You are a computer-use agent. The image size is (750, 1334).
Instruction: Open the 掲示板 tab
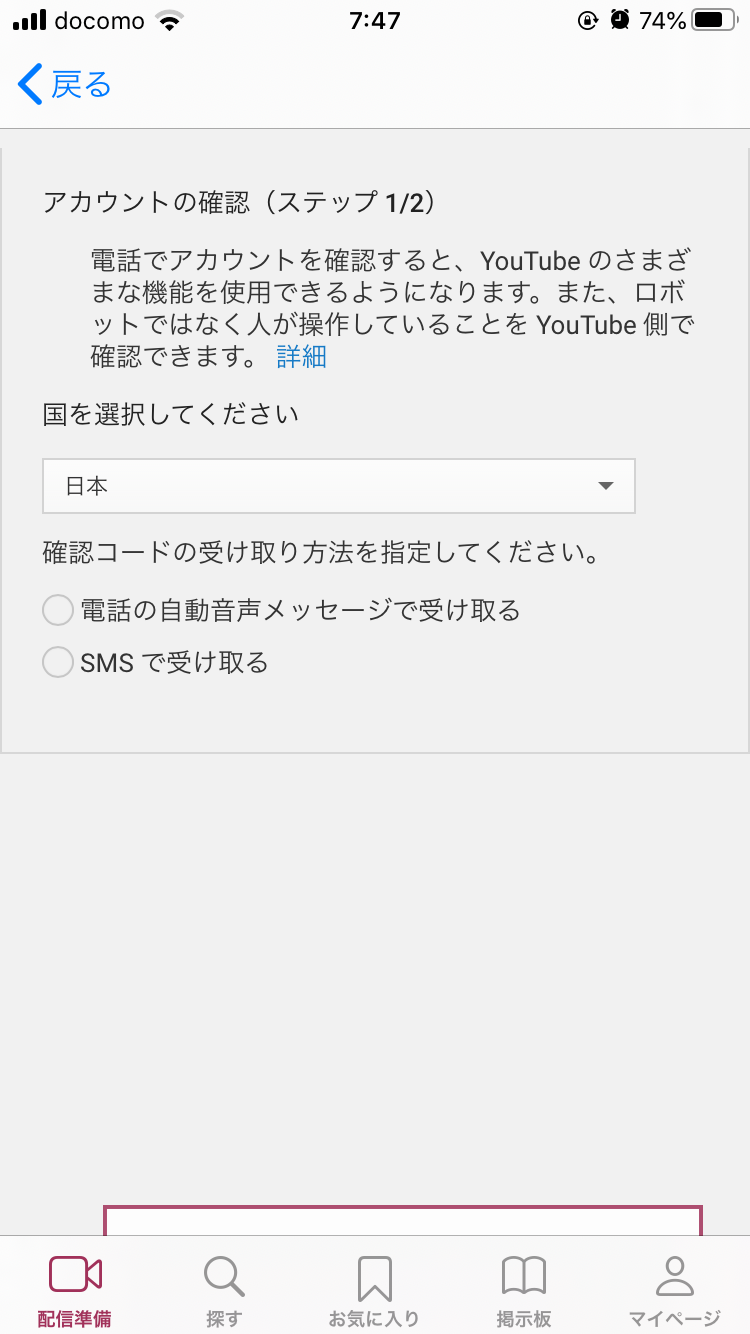pos(524,1290)
